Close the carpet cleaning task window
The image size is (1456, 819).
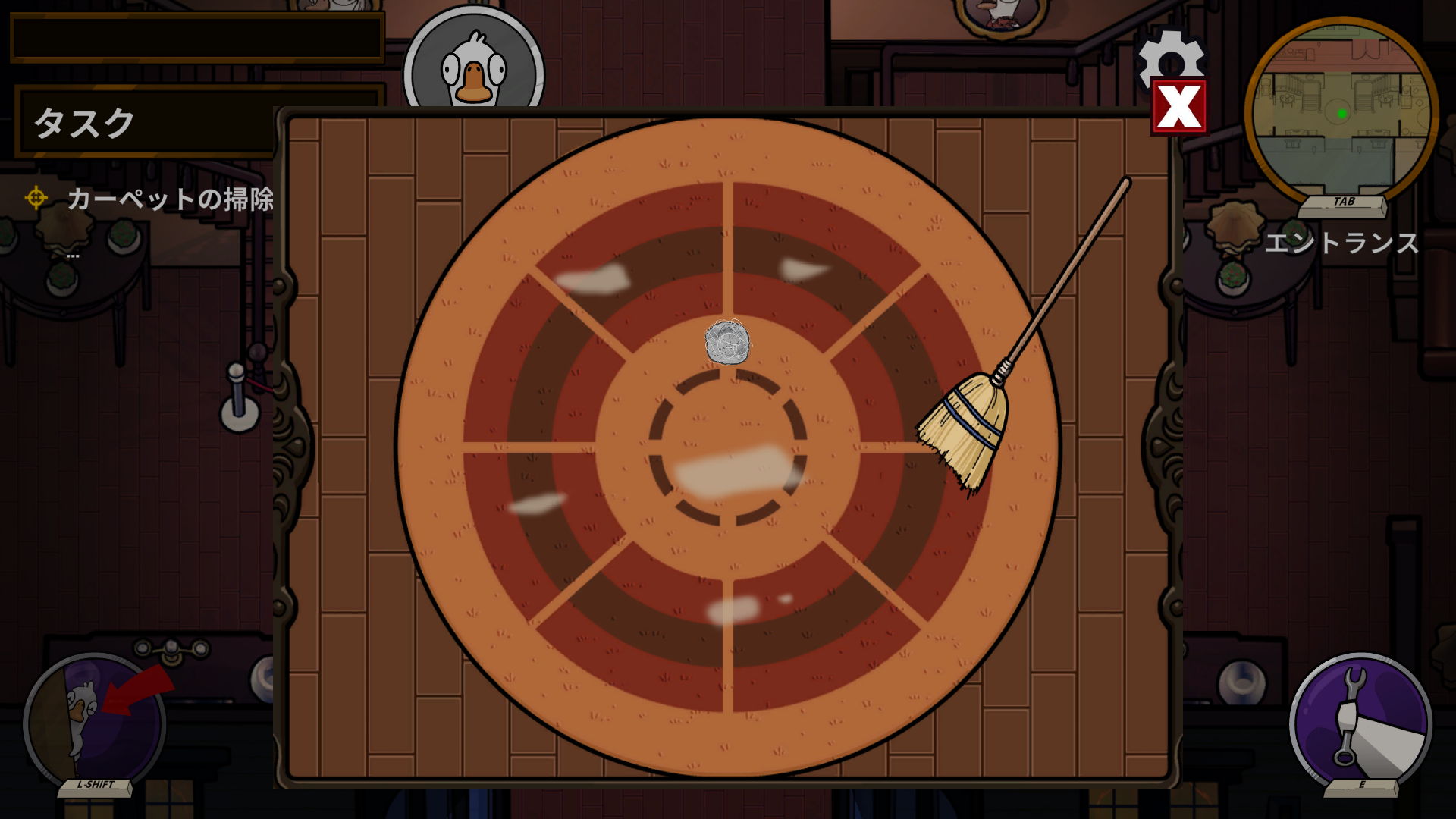(1178, 107)
